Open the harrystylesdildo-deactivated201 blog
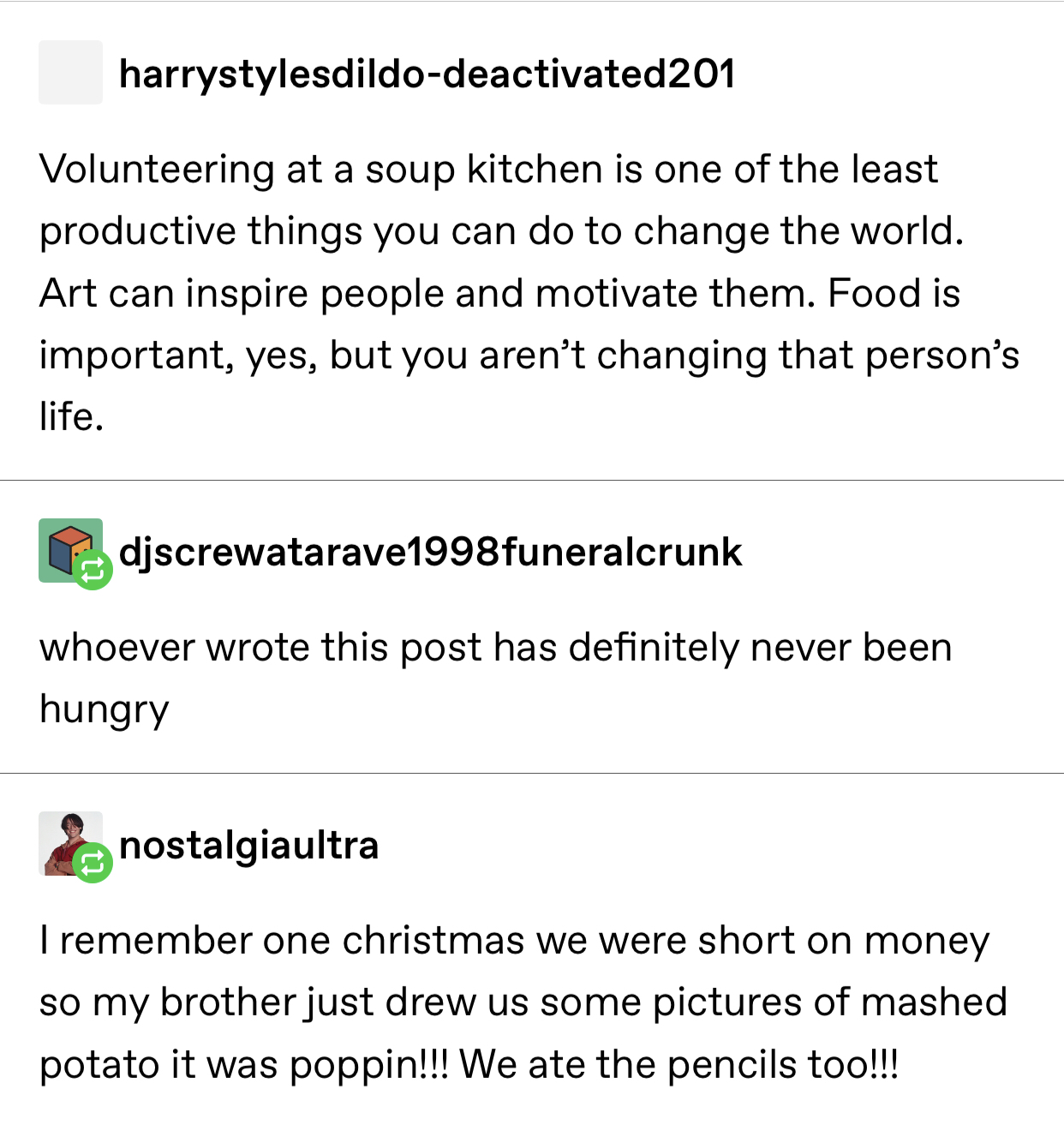This screenshot has width=1064, height=1131. pyautogui.click(x=426, y=74)
